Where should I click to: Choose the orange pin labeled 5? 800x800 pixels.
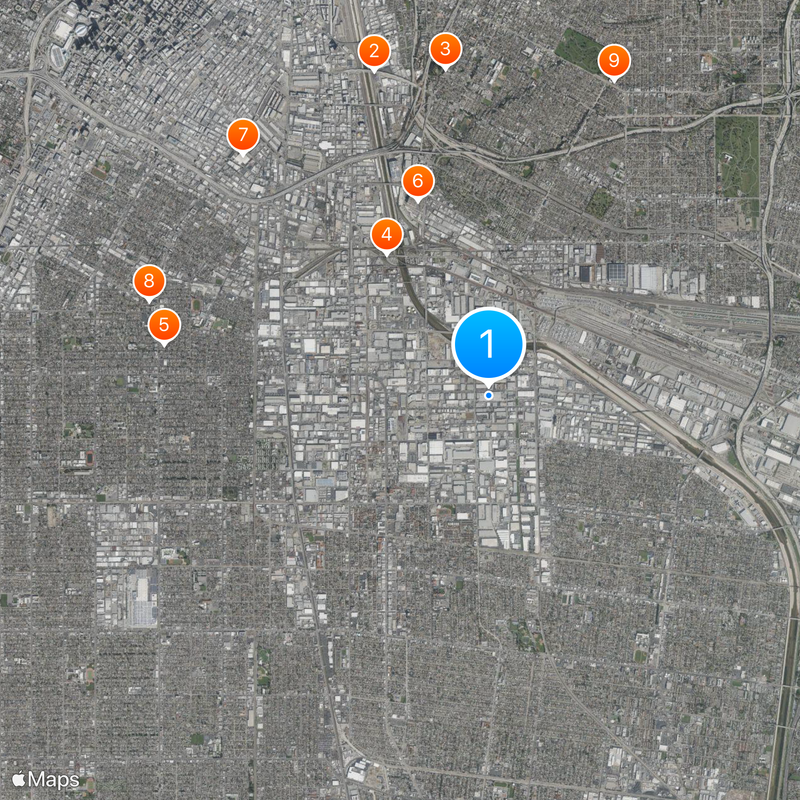click(164, 324)
